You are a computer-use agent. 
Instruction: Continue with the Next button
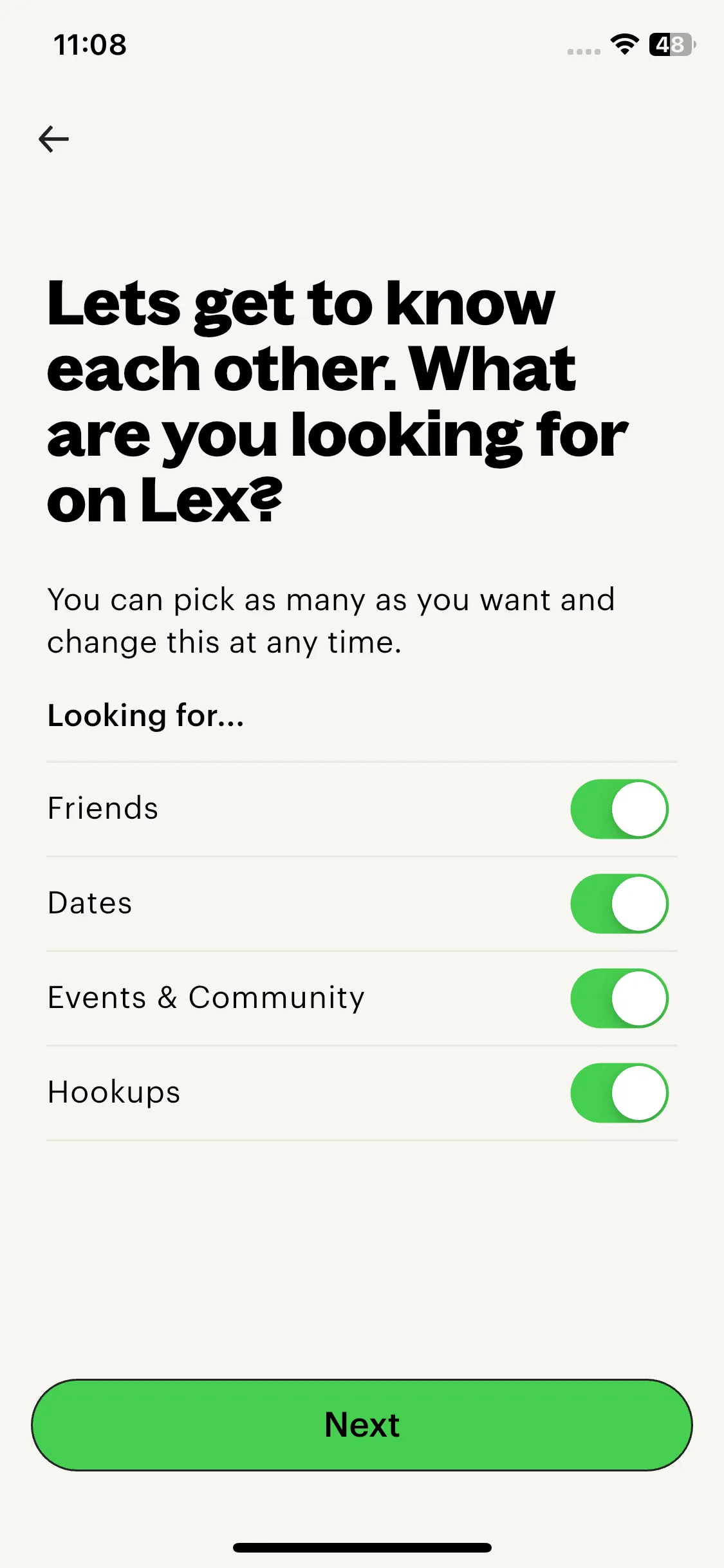(x=362, y=1425)
